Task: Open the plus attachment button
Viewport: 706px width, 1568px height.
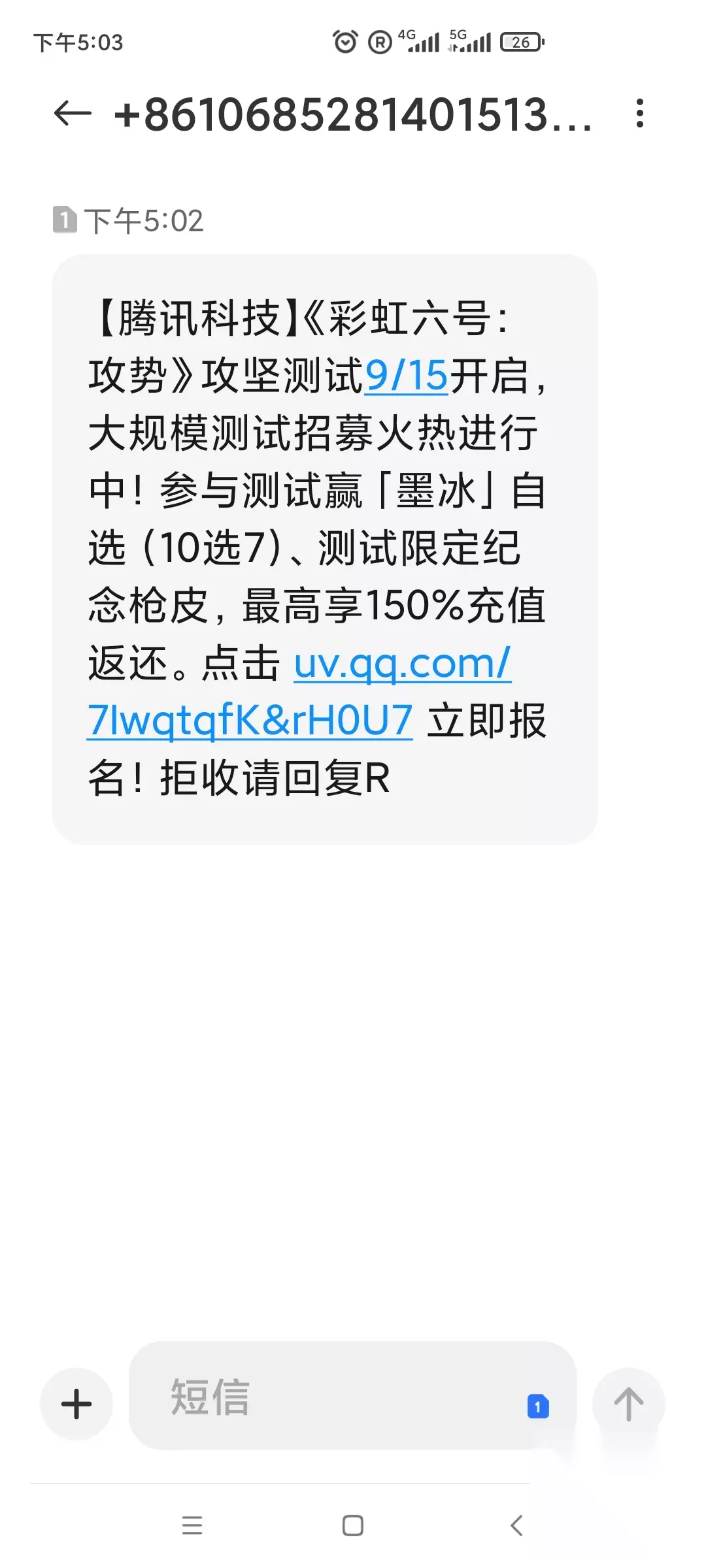Action: (76, 1403)
